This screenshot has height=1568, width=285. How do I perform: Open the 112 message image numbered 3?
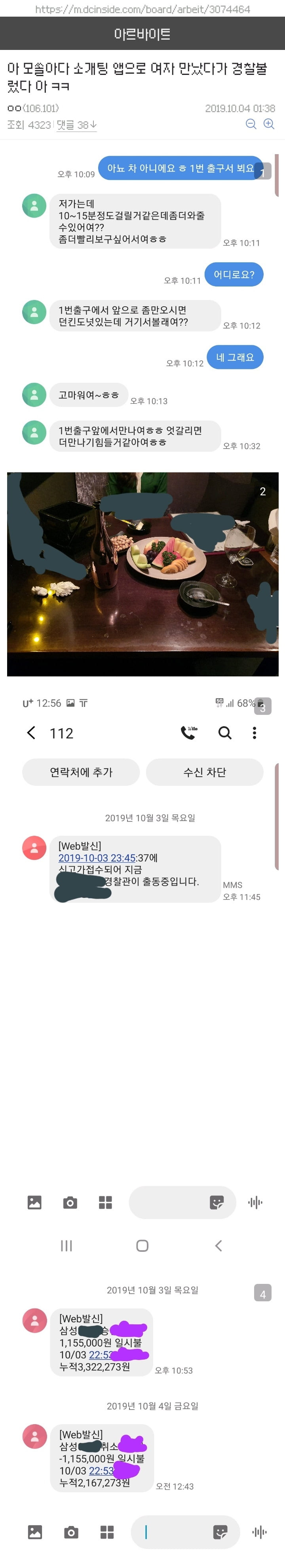[142, 974]
